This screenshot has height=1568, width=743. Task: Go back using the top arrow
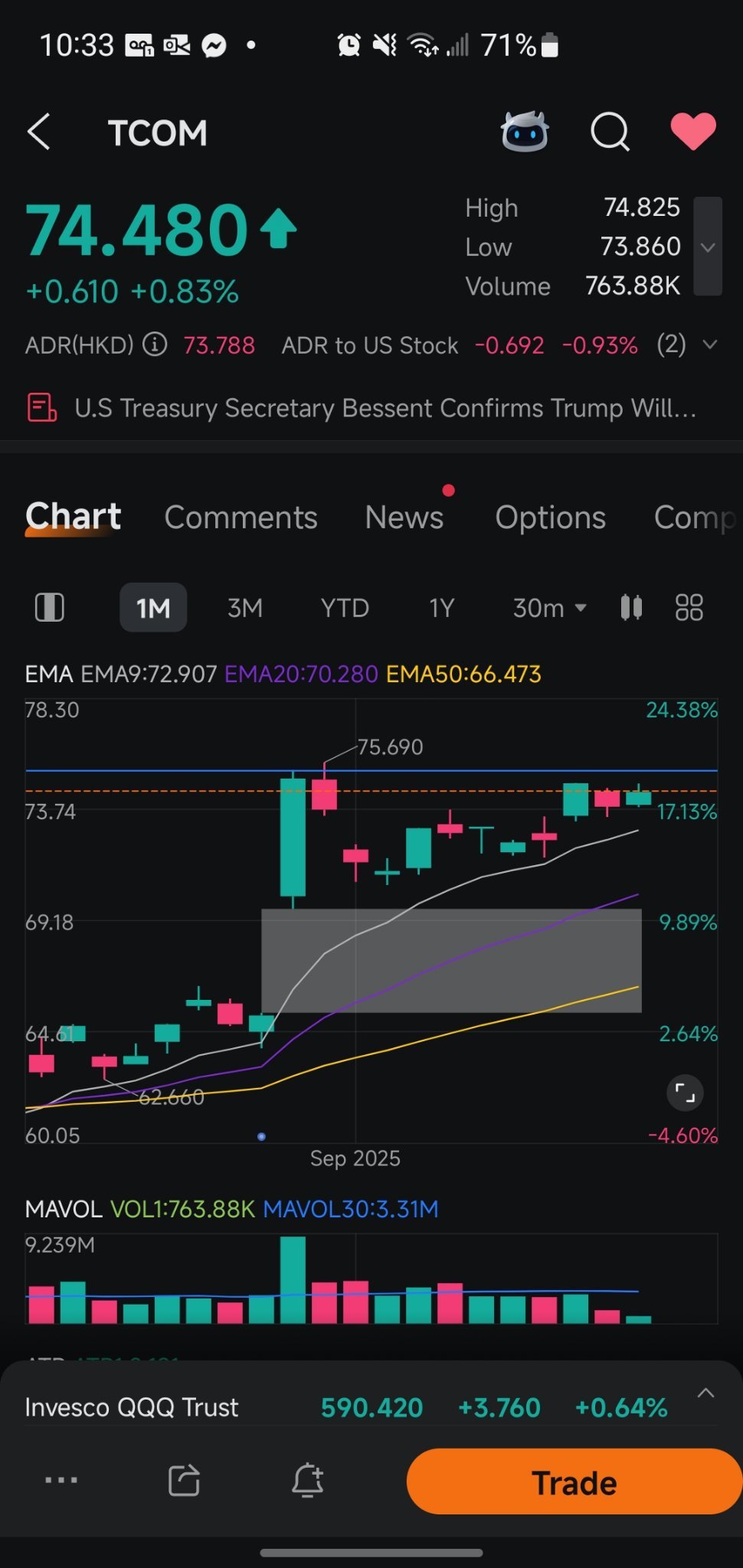point(39,132)
